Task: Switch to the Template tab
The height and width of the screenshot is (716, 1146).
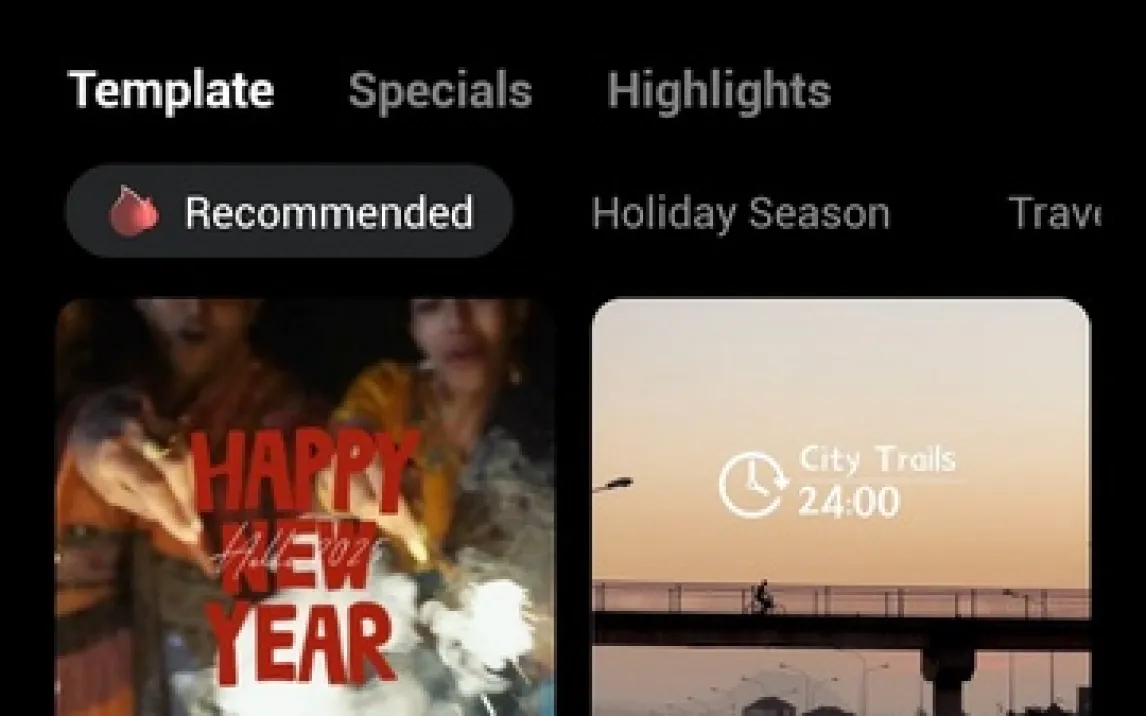Action: click(170, 90)
